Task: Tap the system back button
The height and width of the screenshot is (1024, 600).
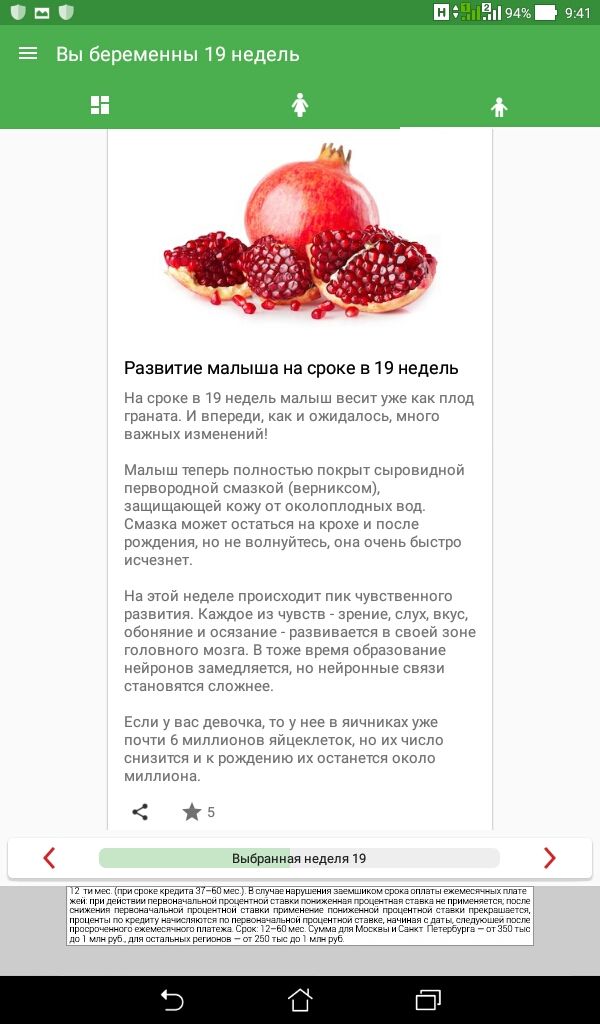Action: point(172,1000)
